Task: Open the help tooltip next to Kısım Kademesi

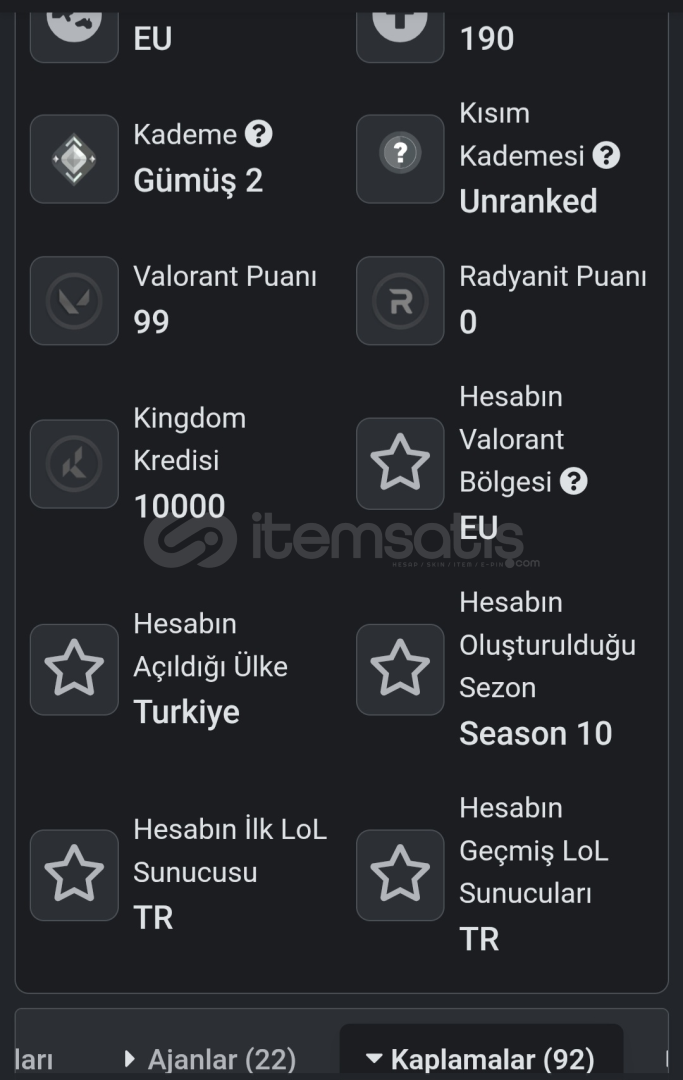Action: pyautogui.click(x=606, y=155)
